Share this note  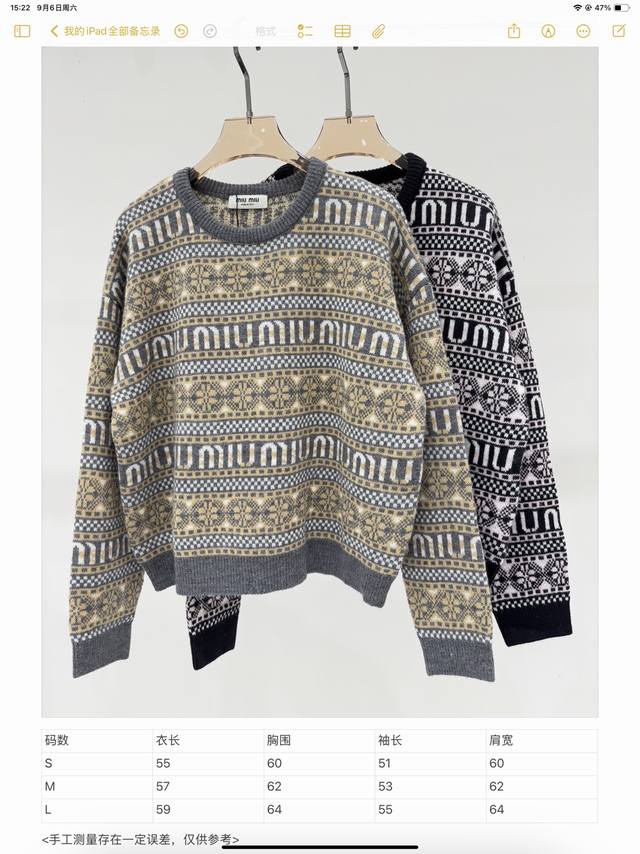(514, 31)
